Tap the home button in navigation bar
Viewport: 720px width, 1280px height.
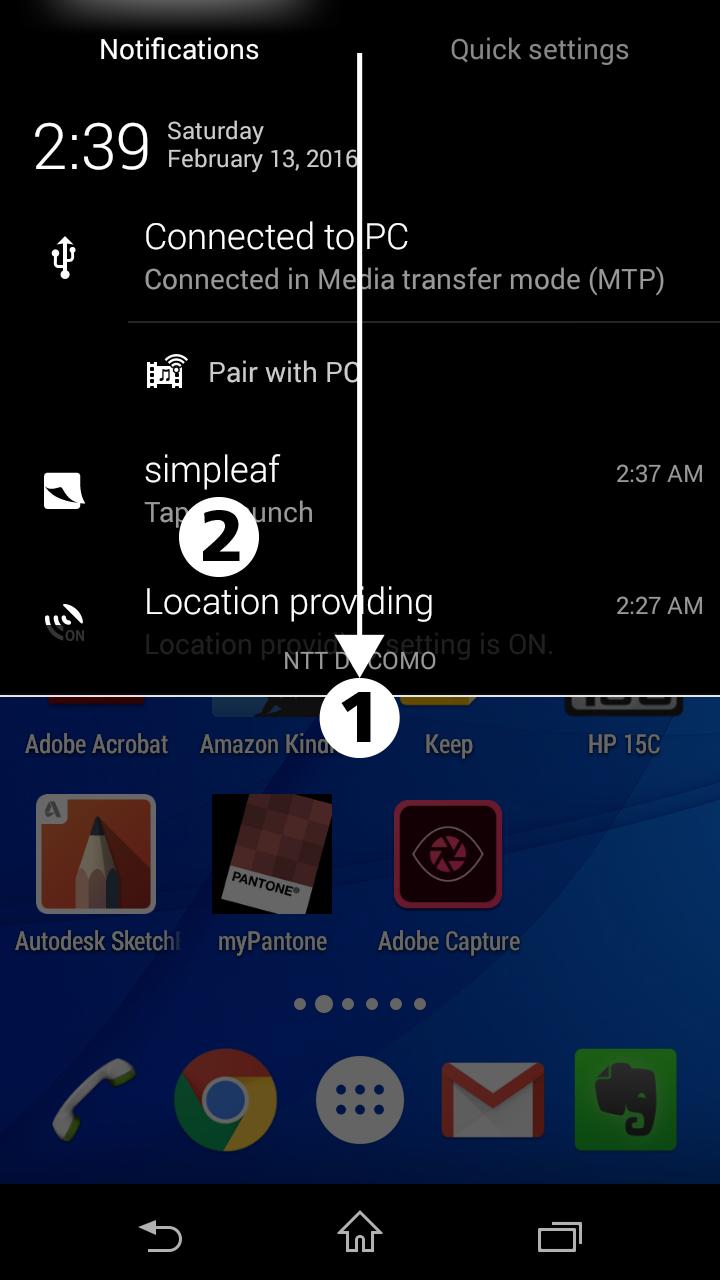[x=360, y=1233]
